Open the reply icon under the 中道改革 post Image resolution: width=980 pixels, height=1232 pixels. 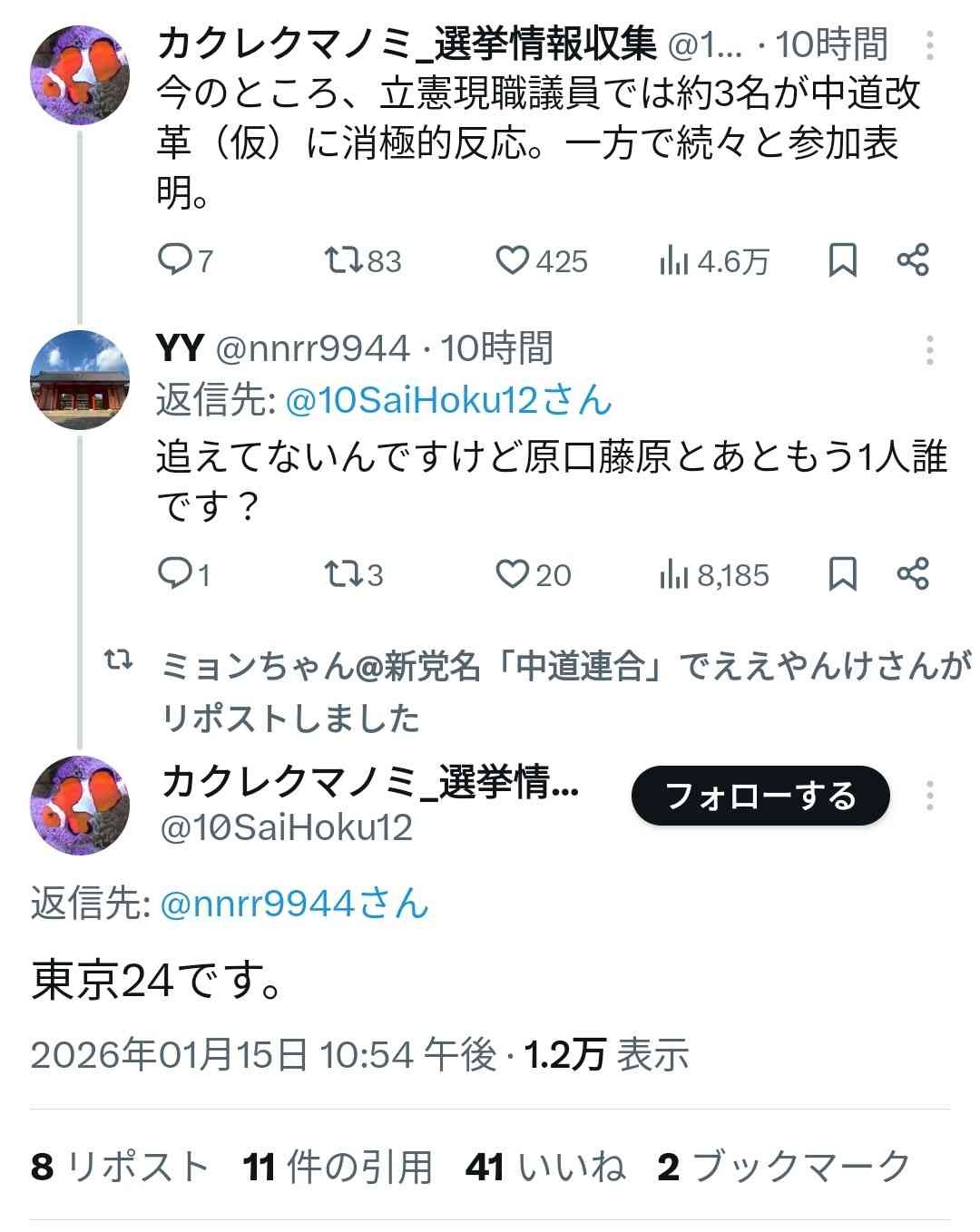[x=173, y=260]
